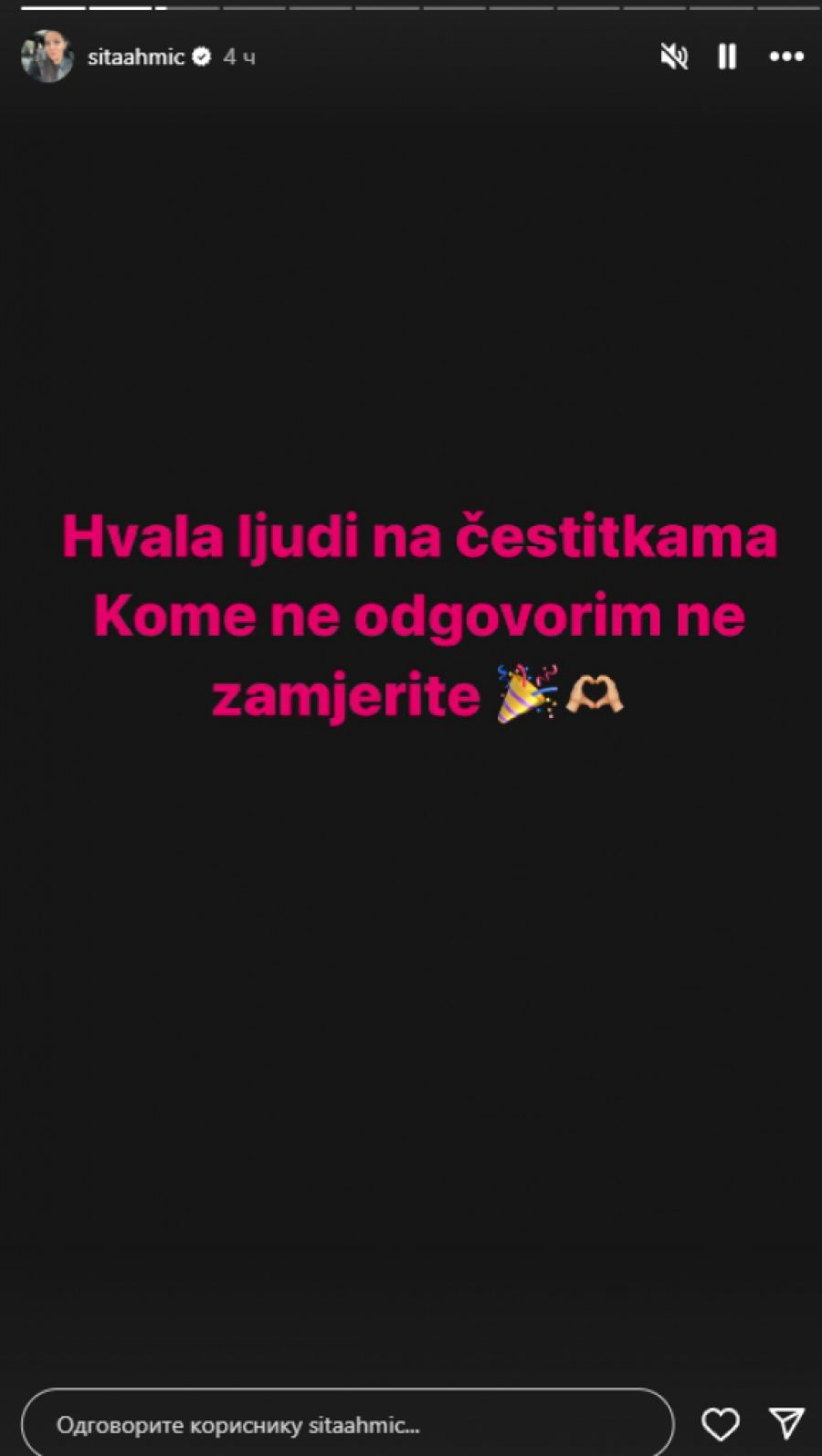Tap the reply field to sitaahmic
Screen dimensions: 822x1456
(x=347, y=1424)
